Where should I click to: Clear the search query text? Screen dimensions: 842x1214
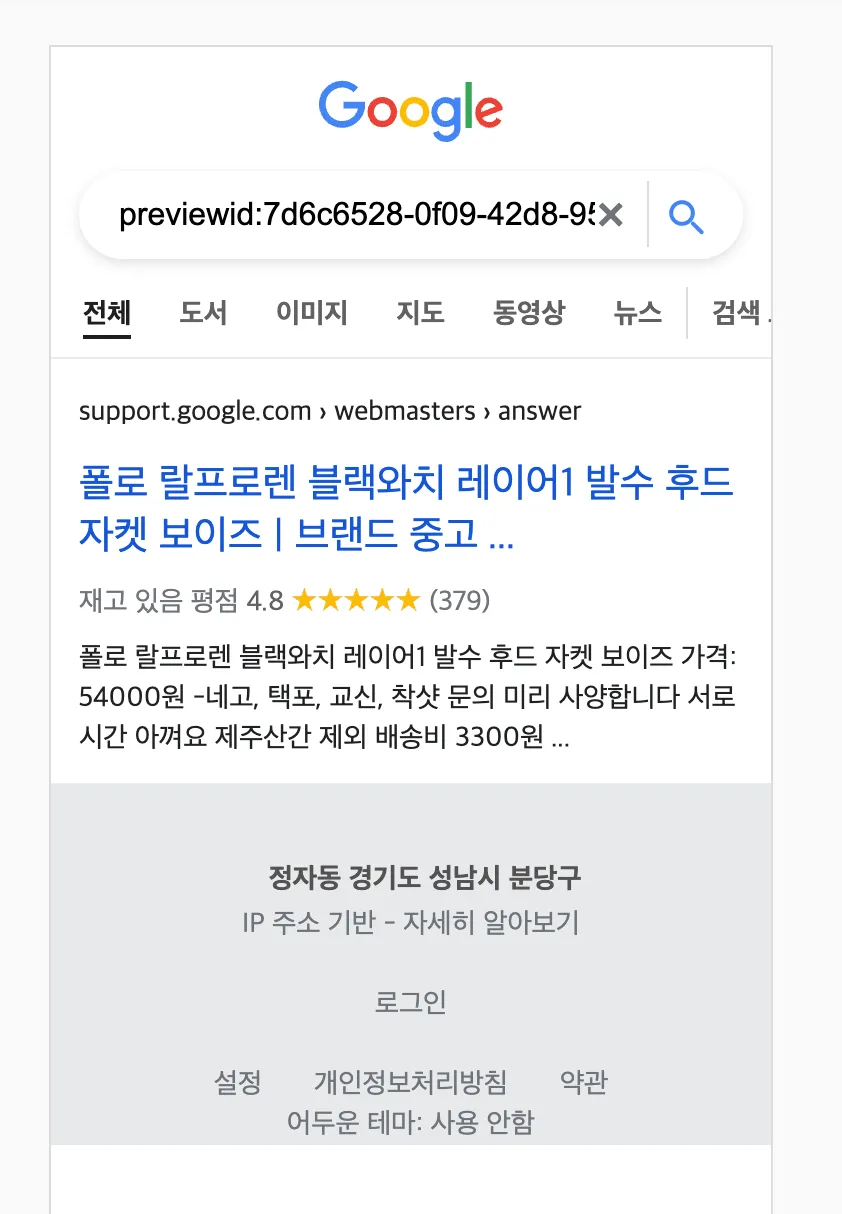point(611,215)
